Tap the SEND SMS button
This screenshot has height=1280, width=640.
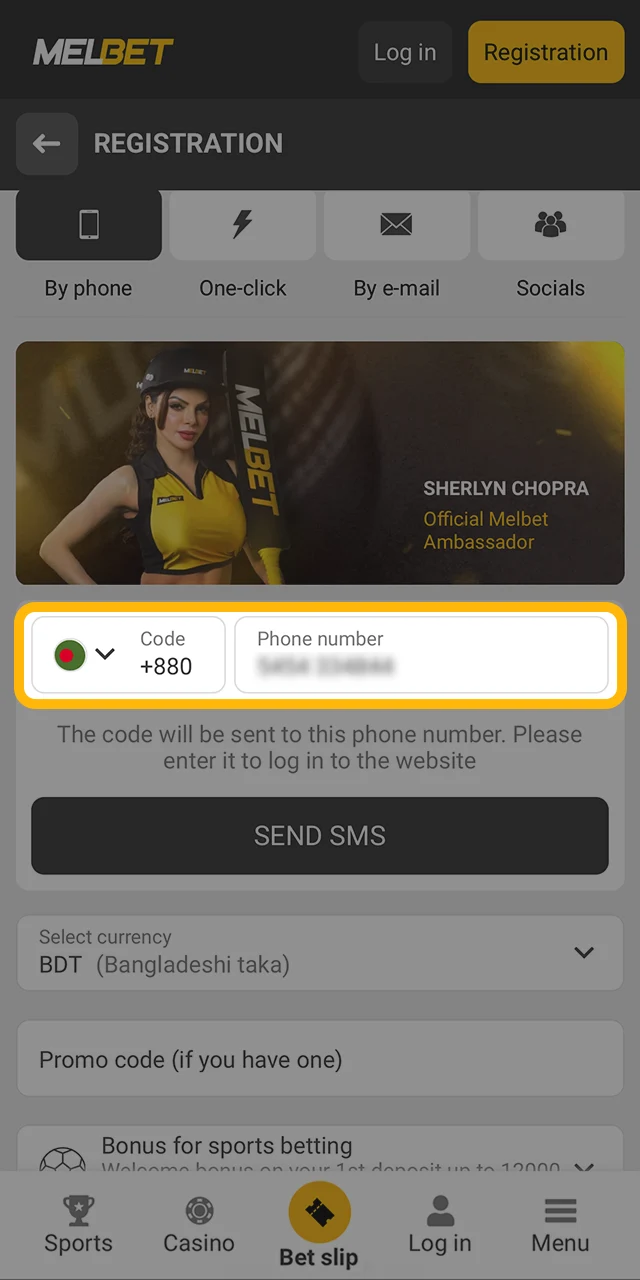tap(320, 836)
